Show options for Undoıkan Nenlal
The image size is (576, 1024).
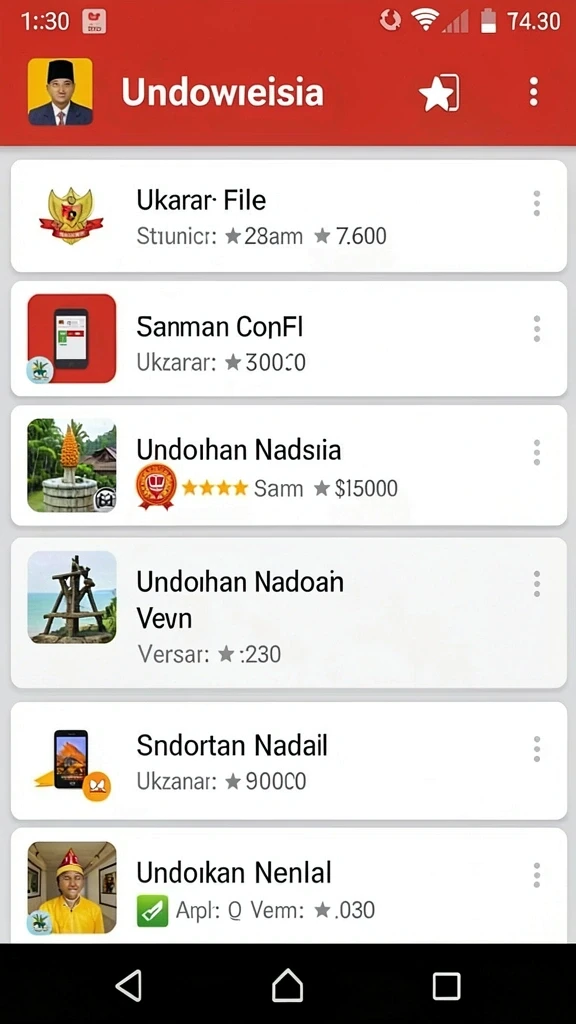[x=537, y=874]
